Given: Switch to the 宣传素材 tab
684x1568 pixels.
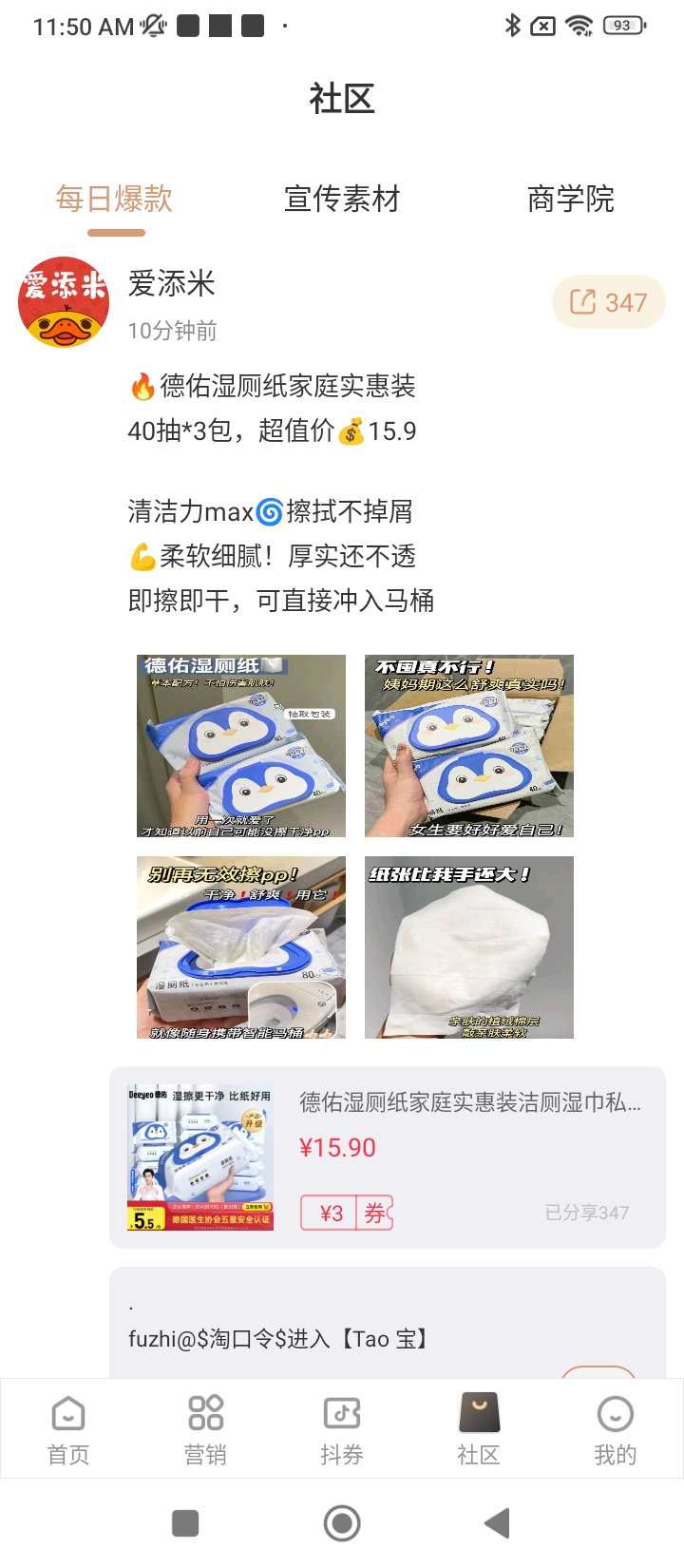Looking at the screenshot, I should tap(342, 200).
